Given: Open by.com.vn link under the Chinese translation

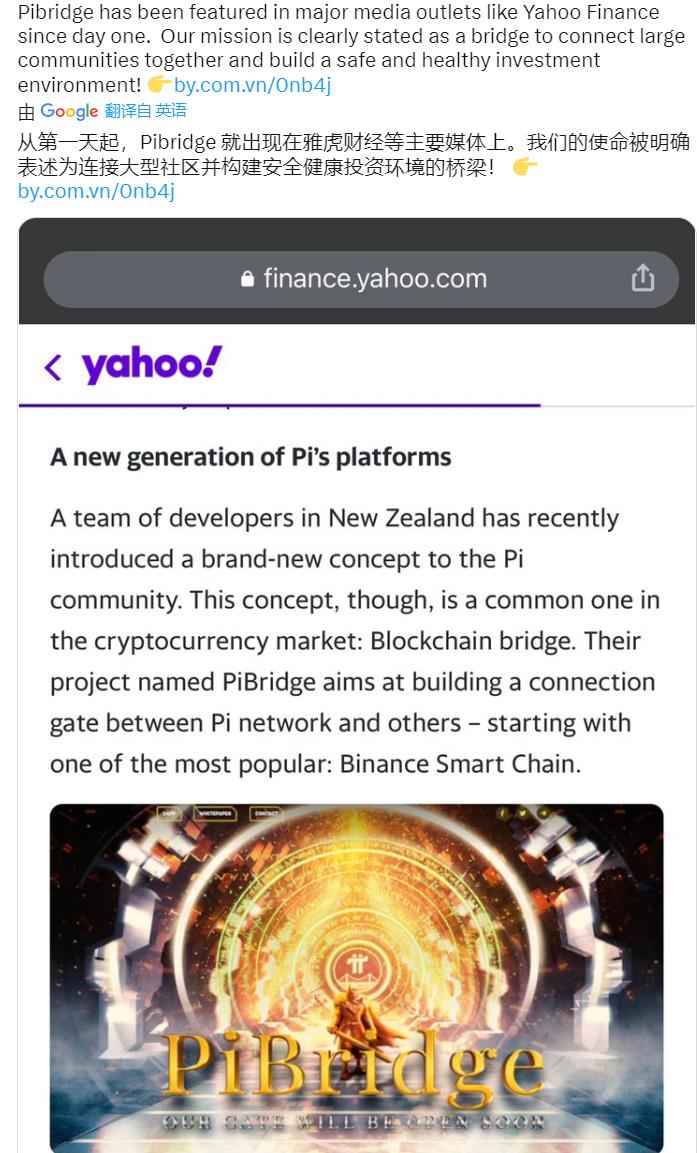Looking at the screenshot, I should click(x=96, y=191).
